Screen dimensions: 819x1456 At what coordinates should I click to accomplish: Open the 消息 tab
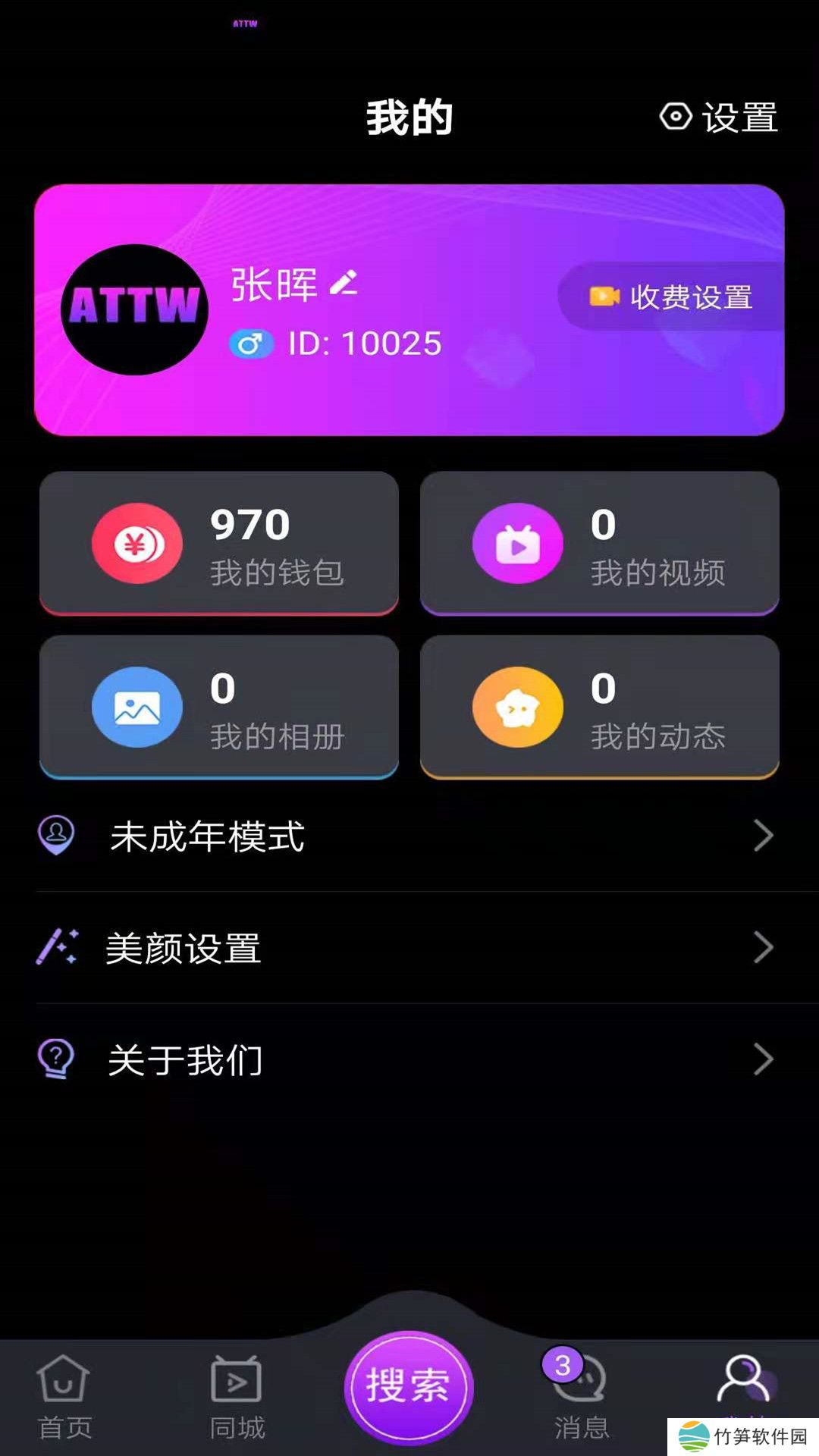coord(581,1397)
